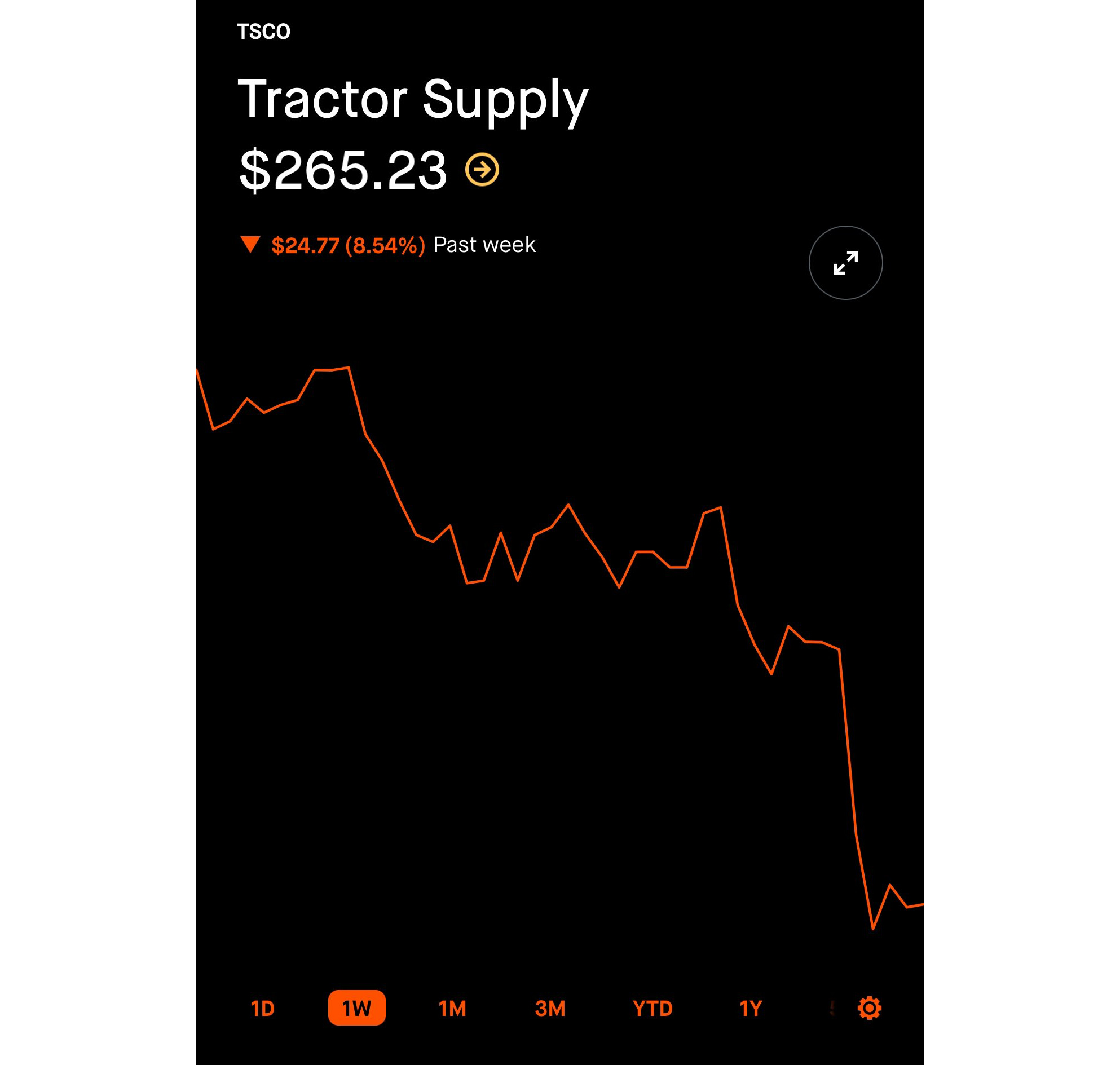Tap the yellow arrow beside the price
This screenshot has height=1065, width=1120.
482,169
